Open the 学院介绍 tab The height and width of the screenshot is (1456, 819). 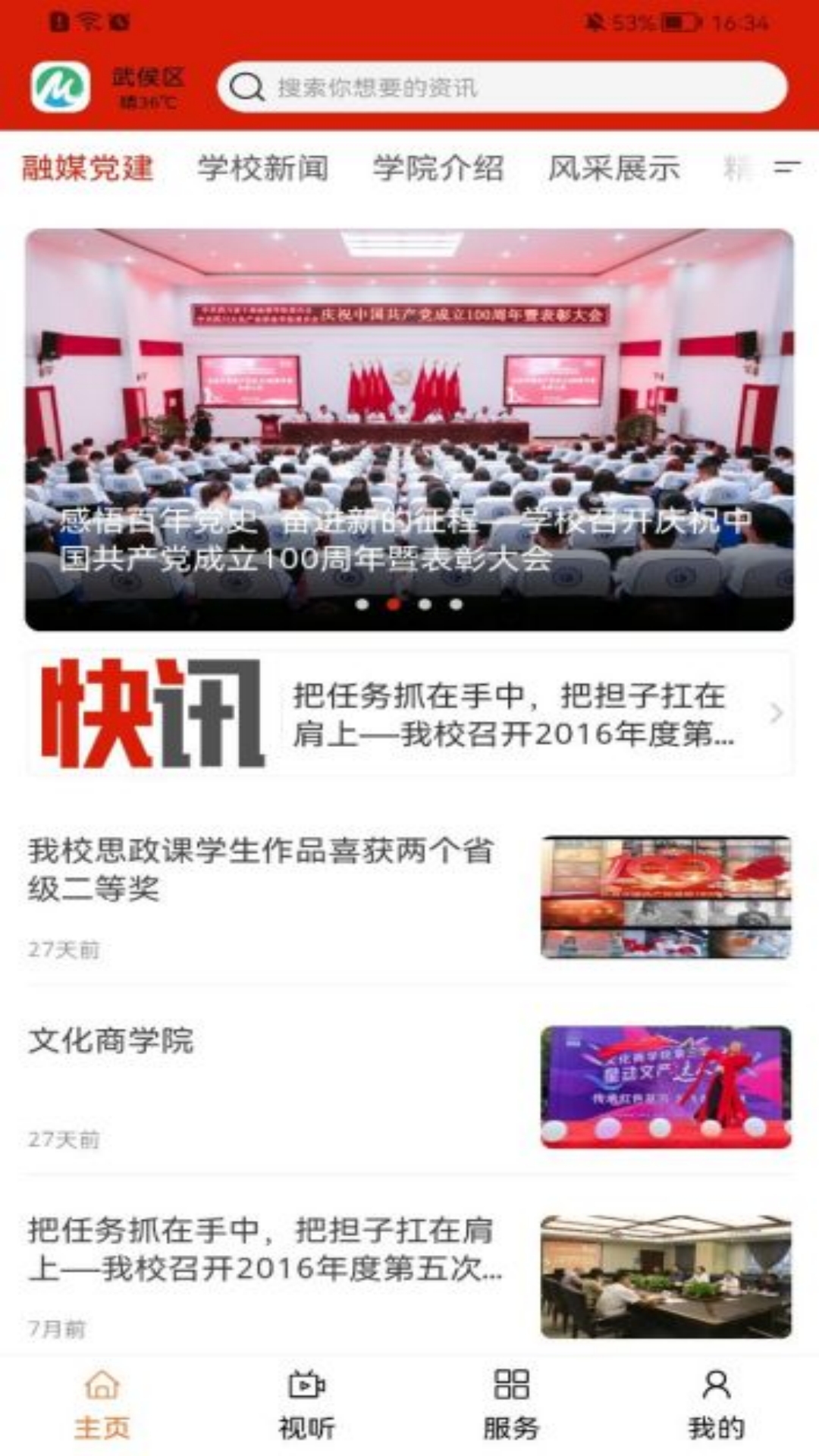[x=438, y=168]
